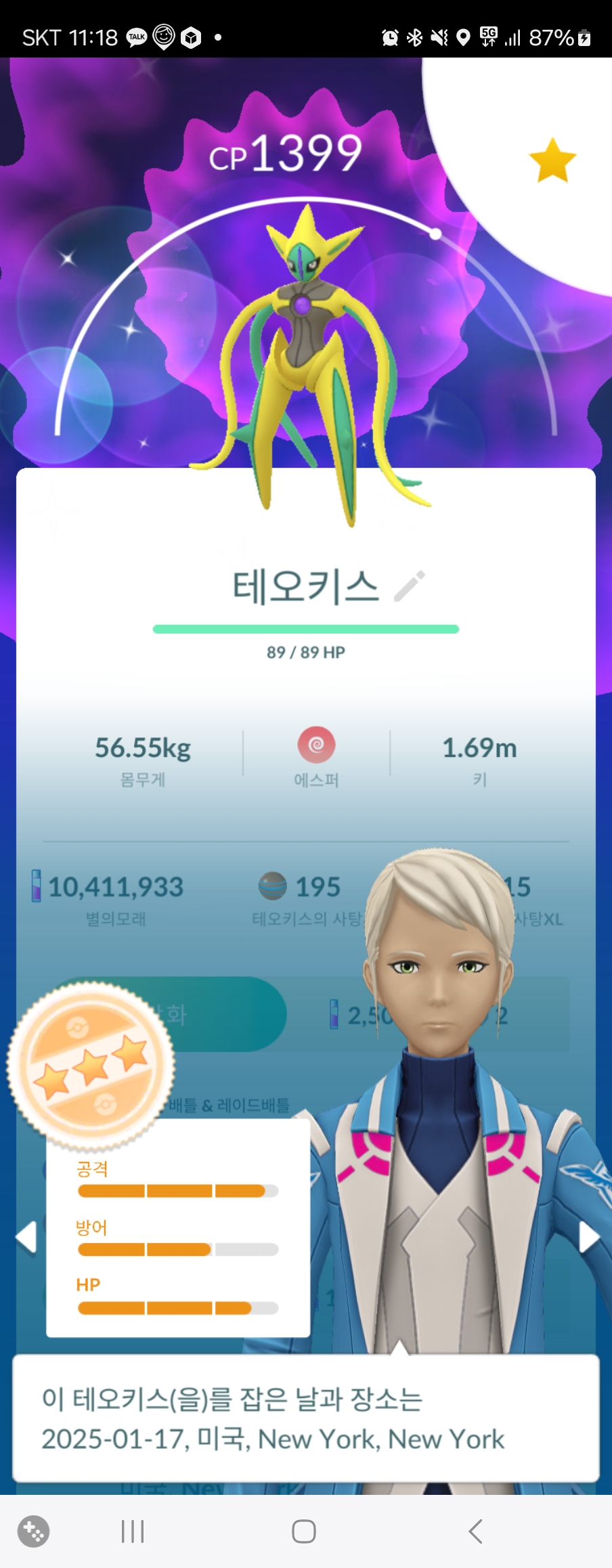The image size is (612, 1568).
Task: Return to the phone's home screen
Action: tap(304, 1531)
